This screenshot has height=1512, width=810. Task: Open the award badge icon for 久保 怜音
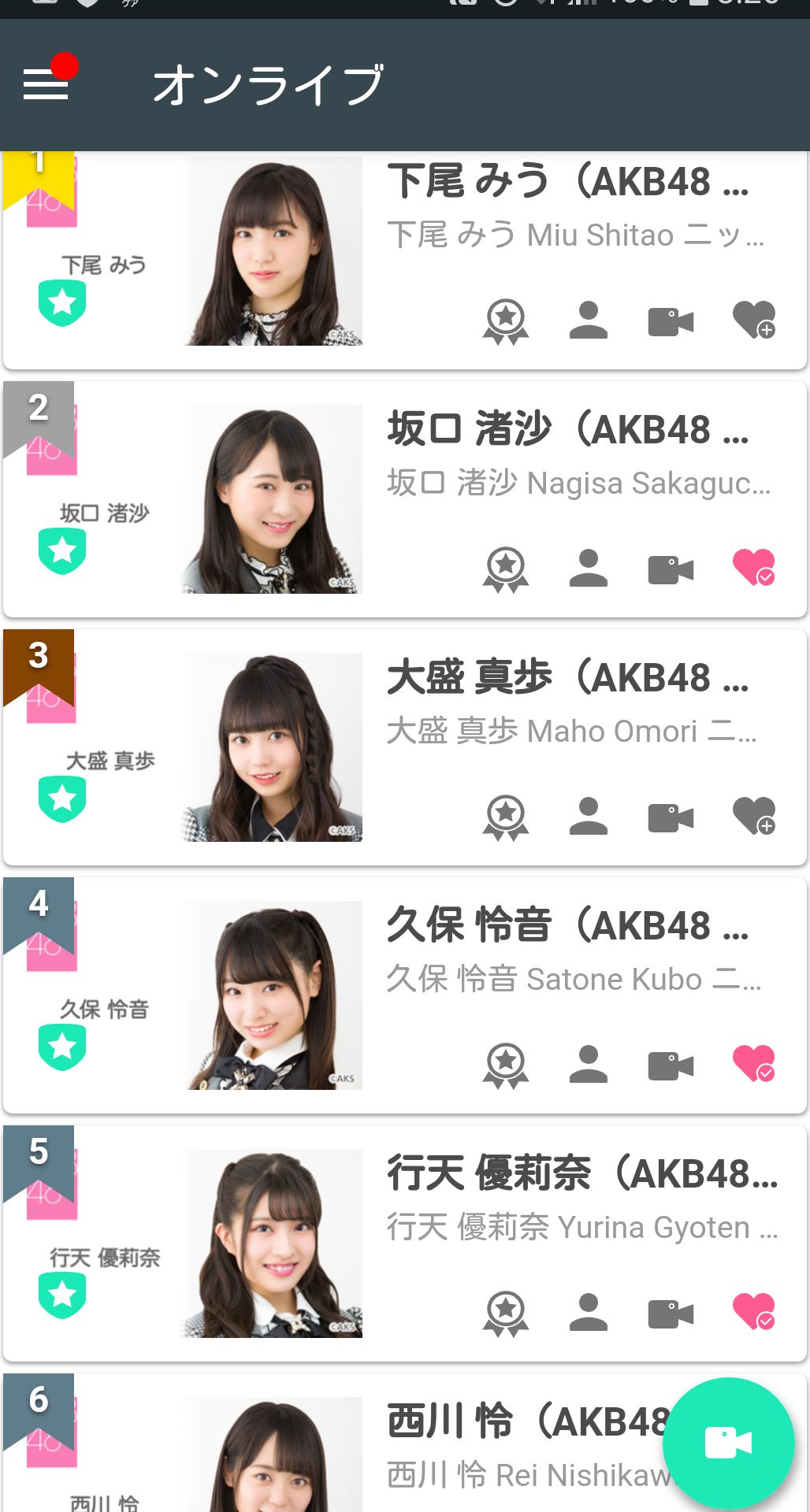[x=506, y=1065]
